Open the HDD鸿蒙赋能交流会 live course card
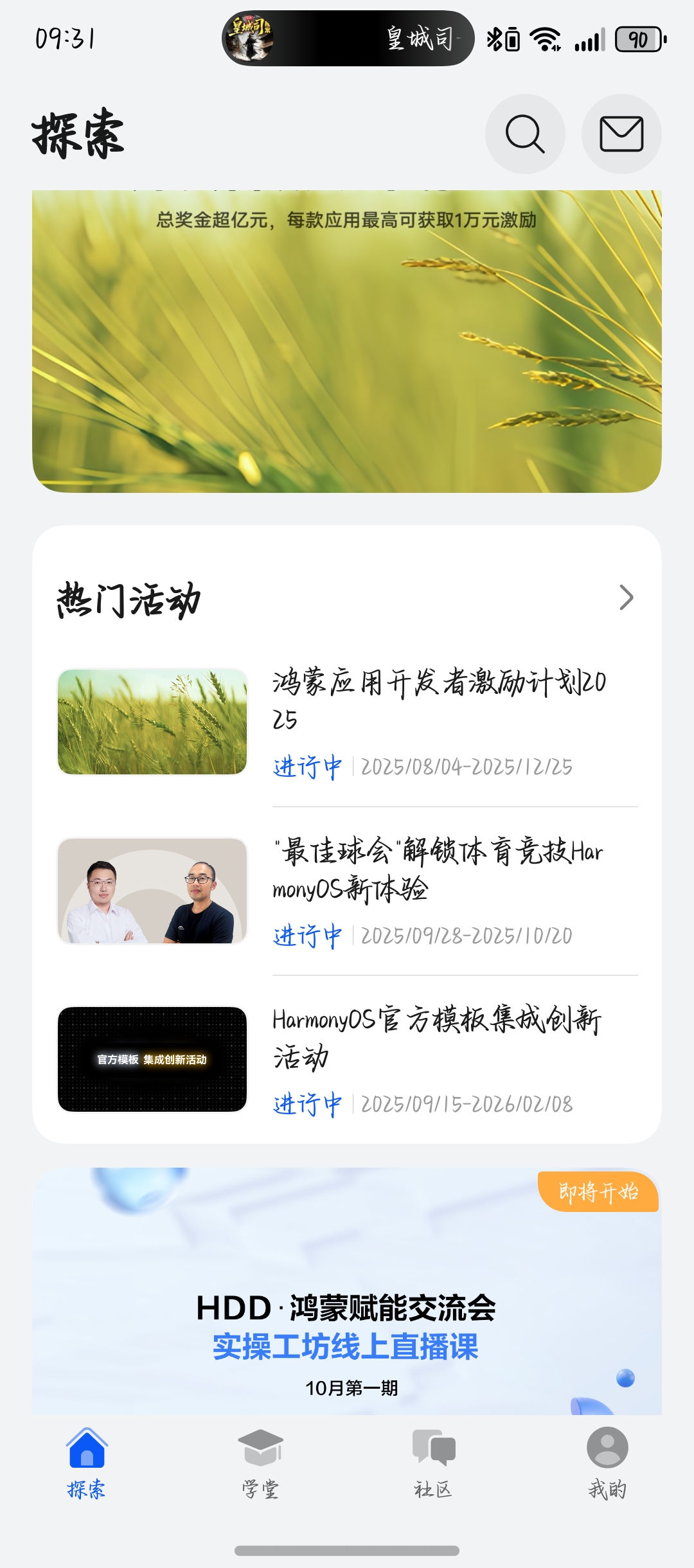The image size is (694, 1568). pyautogui.click(x=347, y=1292)
